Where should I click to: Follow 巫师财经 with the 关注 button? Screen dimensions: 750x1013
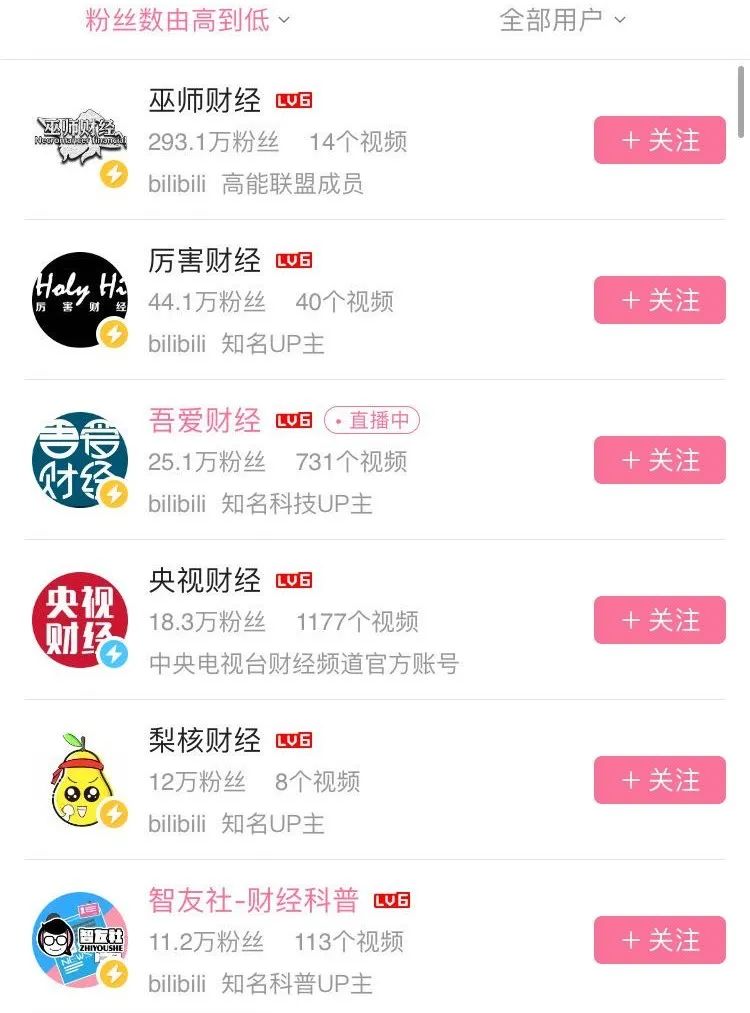(x=660, y=140)
